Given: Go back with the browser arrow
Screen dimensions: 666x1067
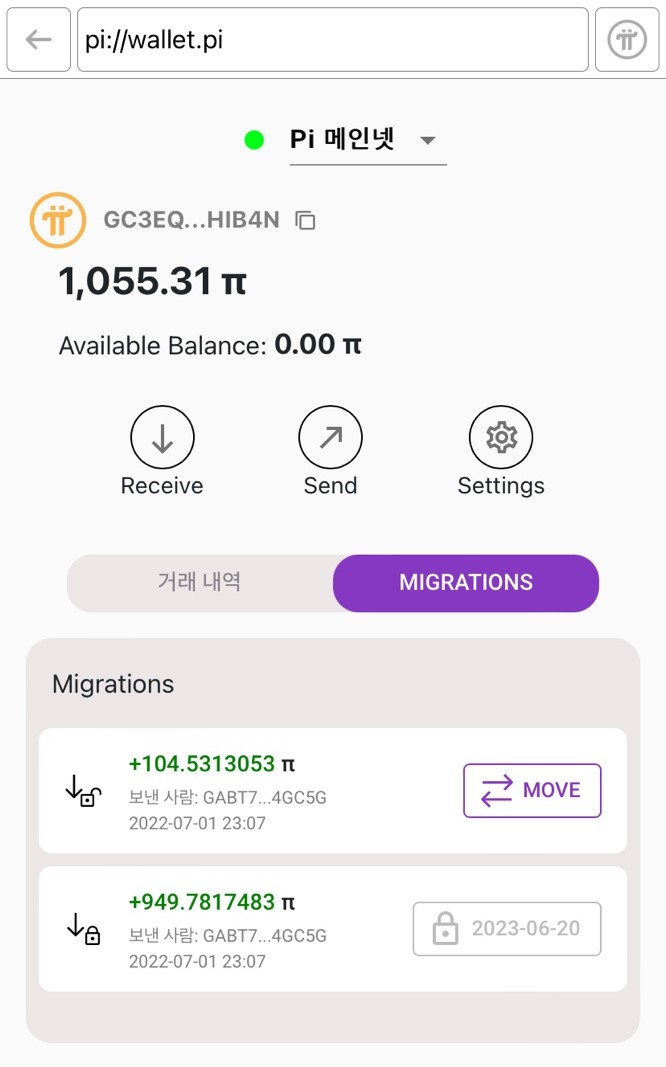Looking at the screenshot, I should [x=39, y=40].
